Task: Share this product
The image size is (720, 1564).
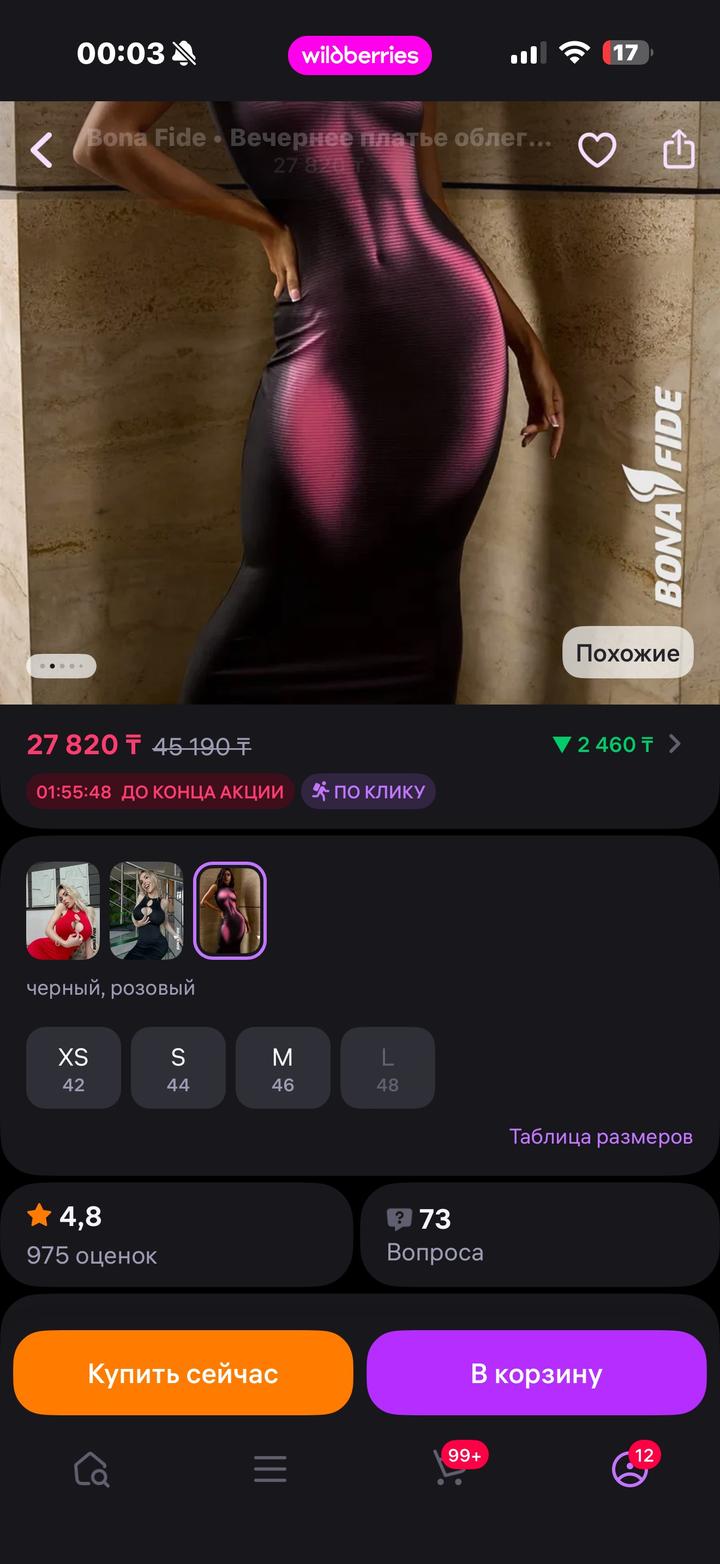Action: tap(679, 150)
